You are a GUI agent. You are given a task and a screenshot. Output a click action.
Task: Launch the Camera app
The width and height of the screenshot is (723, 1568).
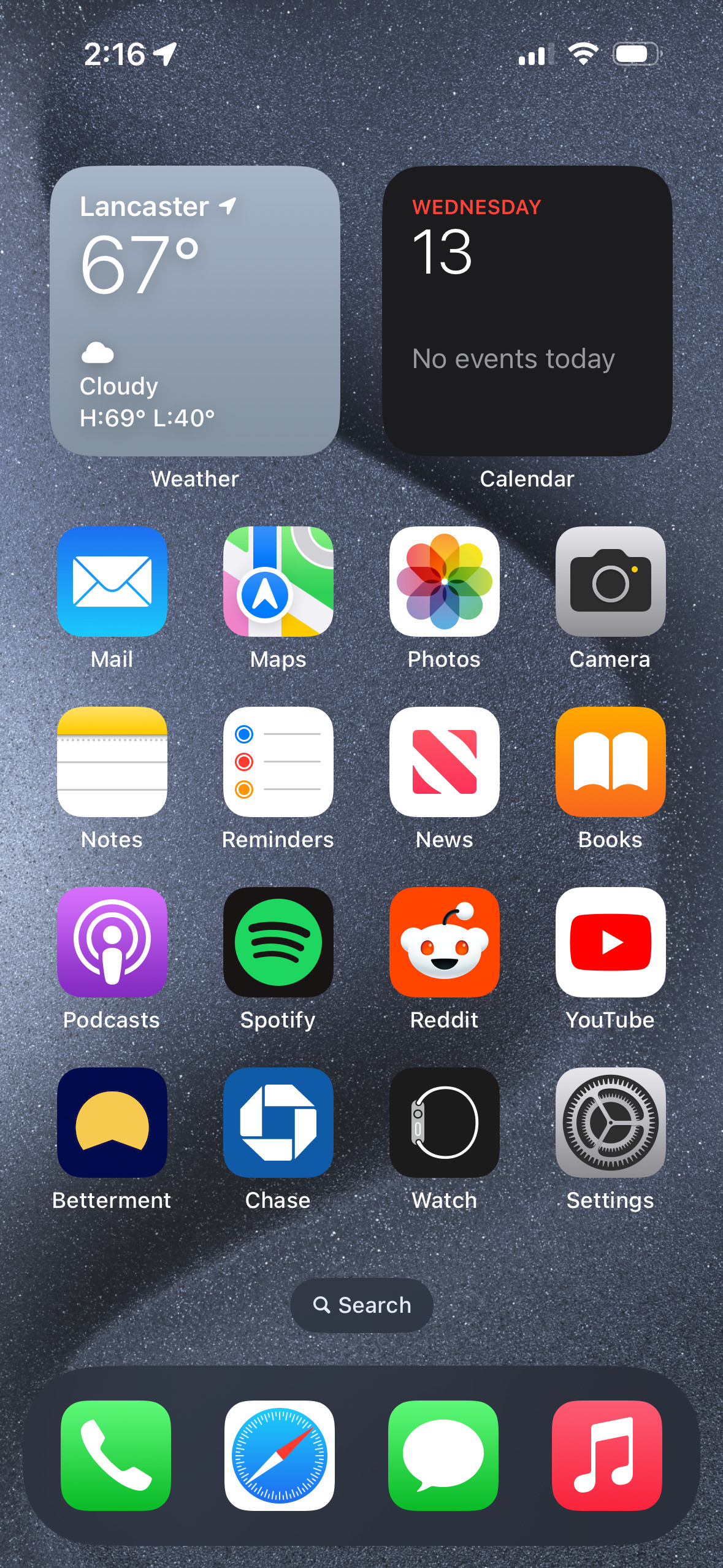click(x=610, y=581)
